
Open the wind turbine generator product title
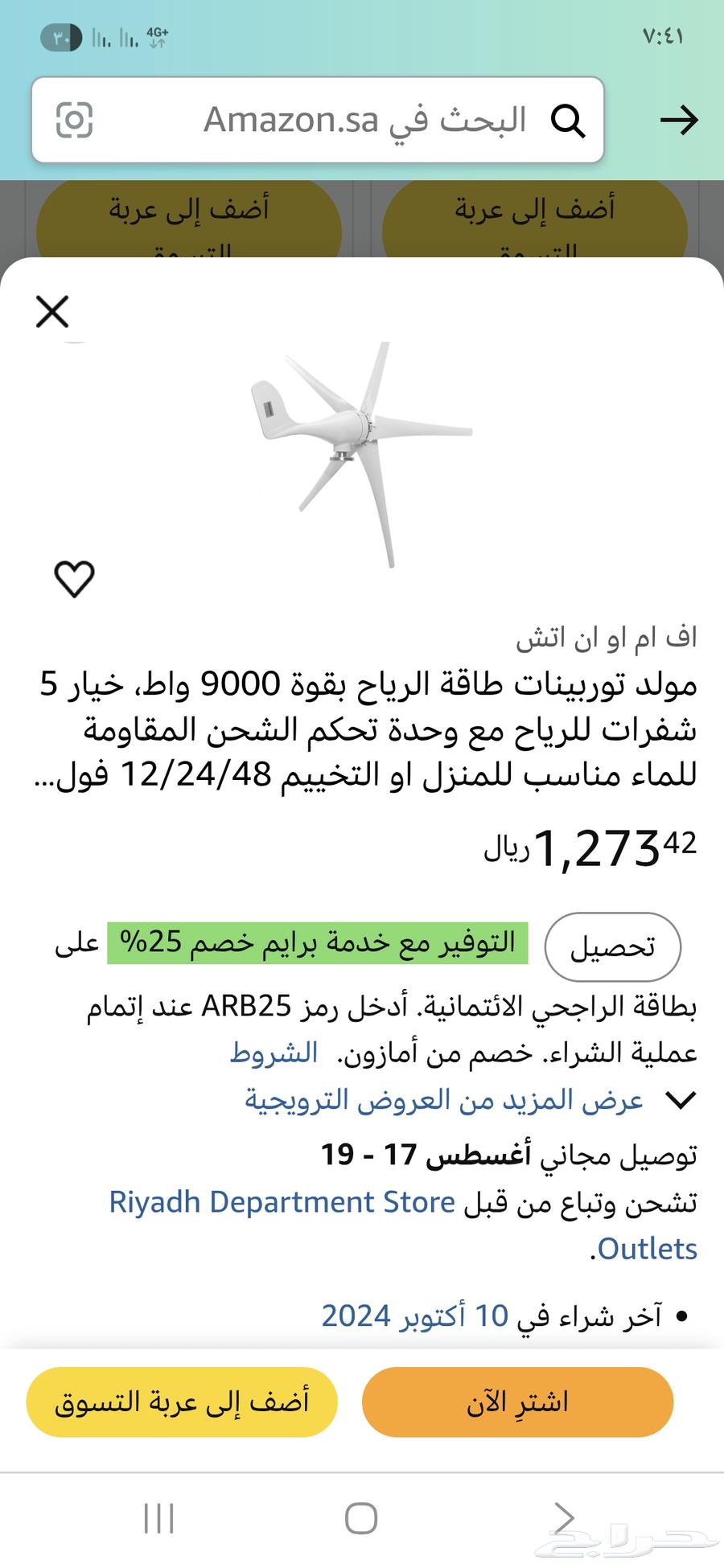[367, 729]
